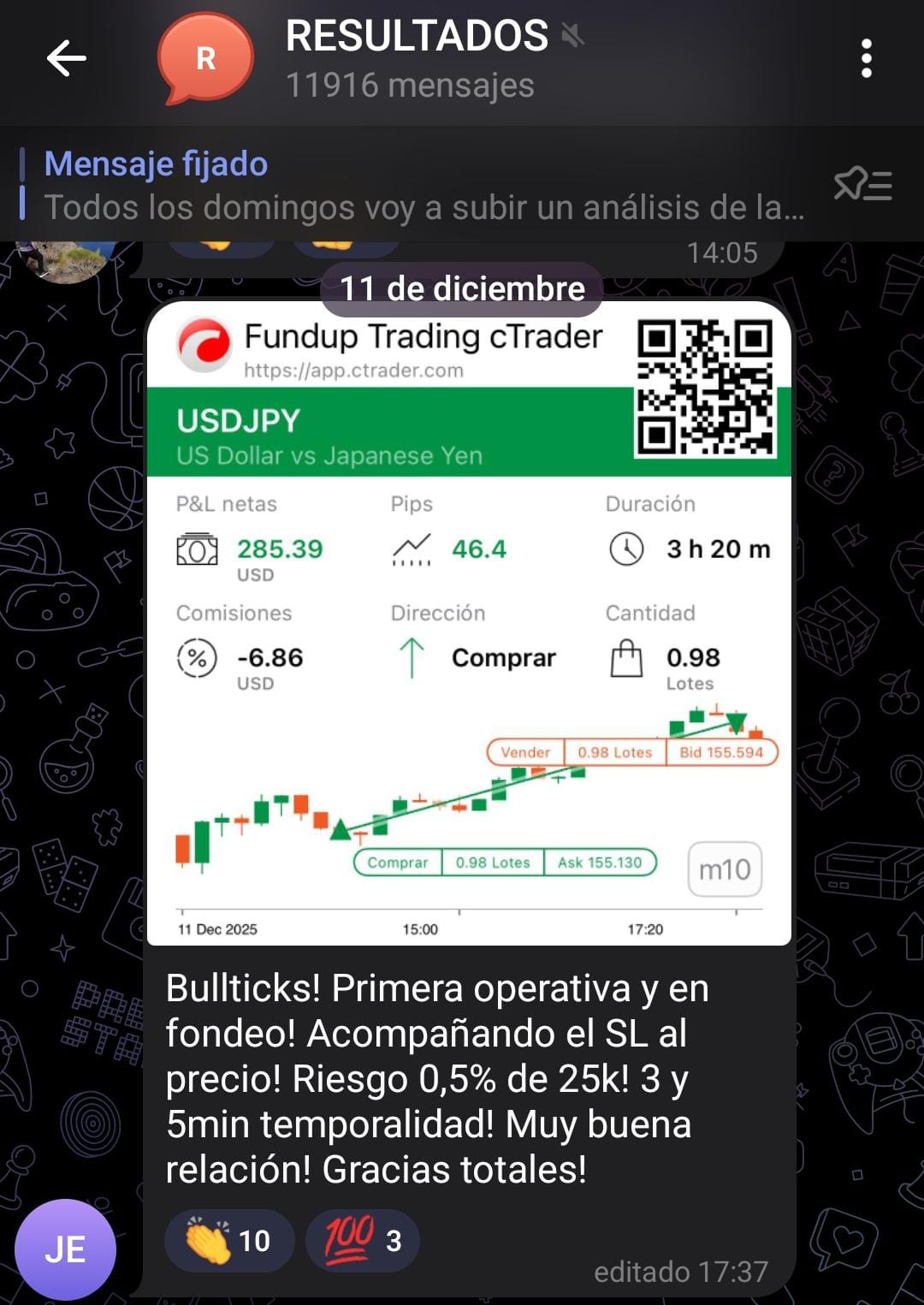Open the three-dot overflow menu

coord(866,59)
